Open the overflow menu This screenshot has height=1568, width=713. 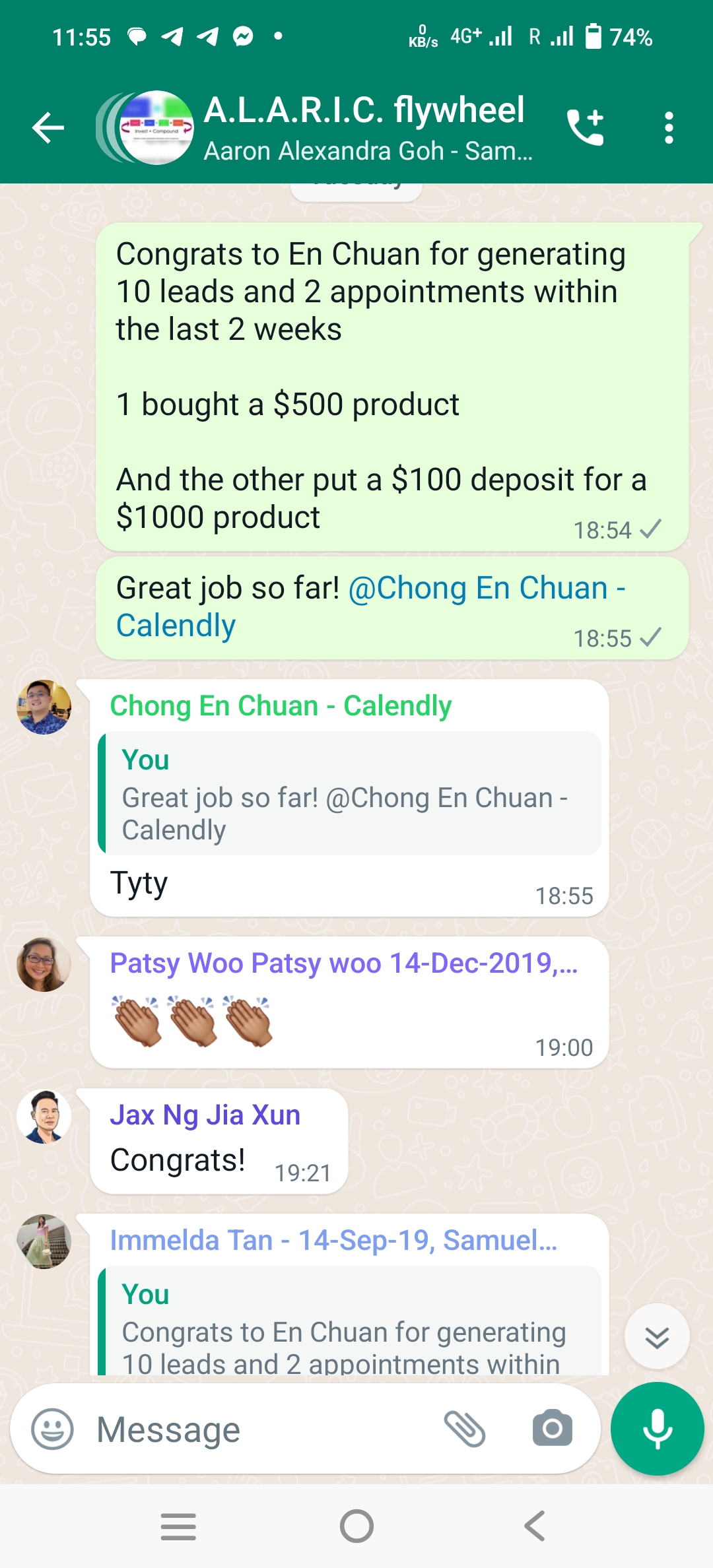pyautogui.click(x=669, y=127)
